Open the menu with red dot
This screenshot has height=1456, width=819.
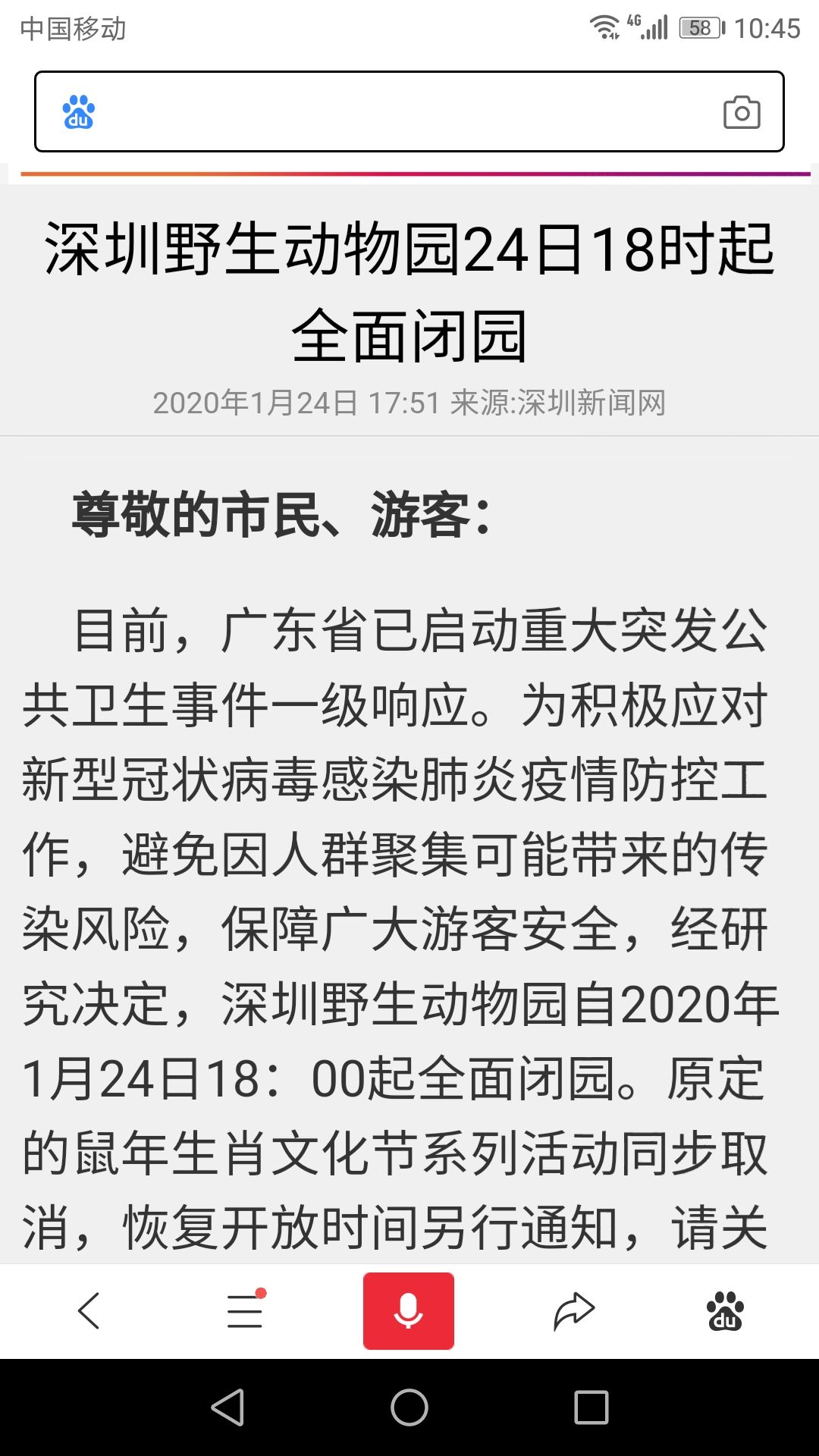point(246,1309)
